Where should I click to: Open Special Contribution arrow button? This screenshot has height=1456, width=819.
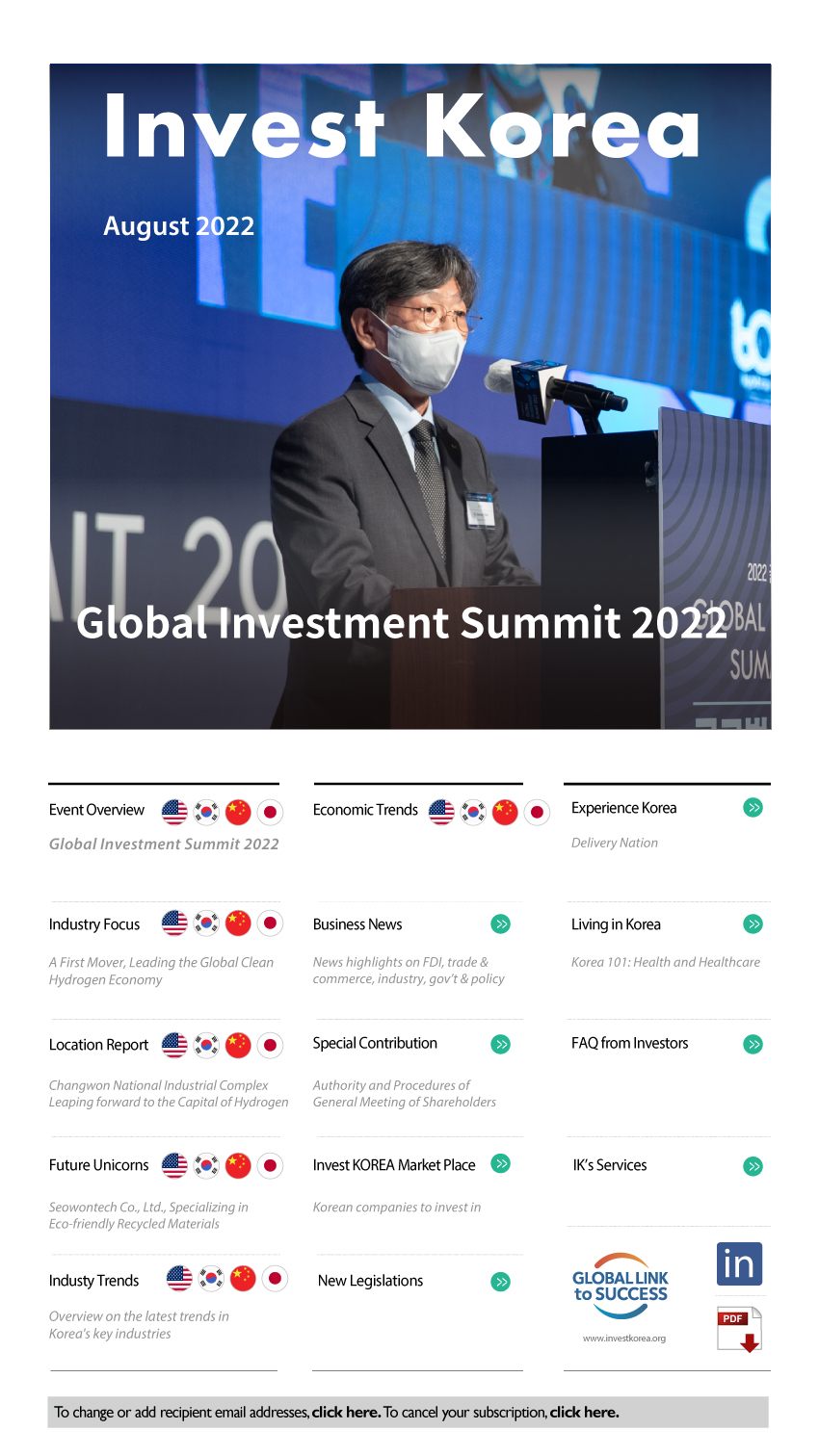pyautogui.click(x=500, y=1044)
